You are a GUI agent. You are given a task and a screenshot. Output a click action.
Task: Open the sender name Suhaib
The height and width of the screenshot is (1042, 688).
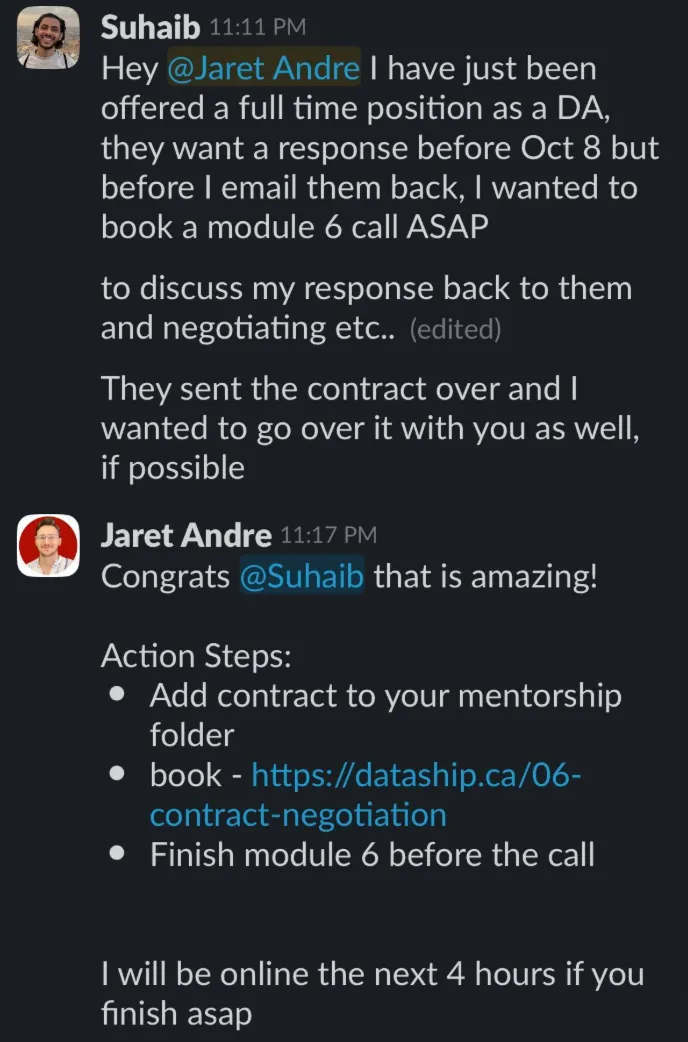(x=150, y=28)
